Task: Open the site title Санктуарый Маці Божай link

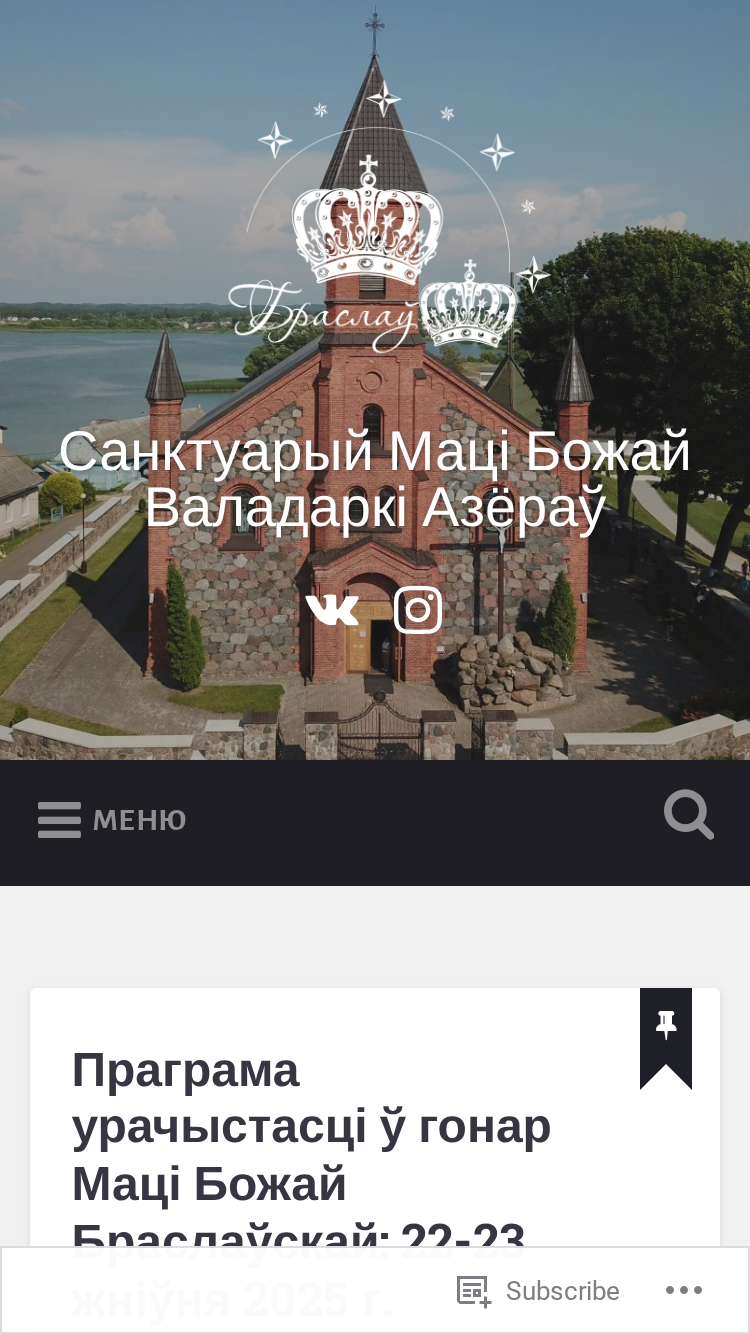Action: (x=375, y=480)
